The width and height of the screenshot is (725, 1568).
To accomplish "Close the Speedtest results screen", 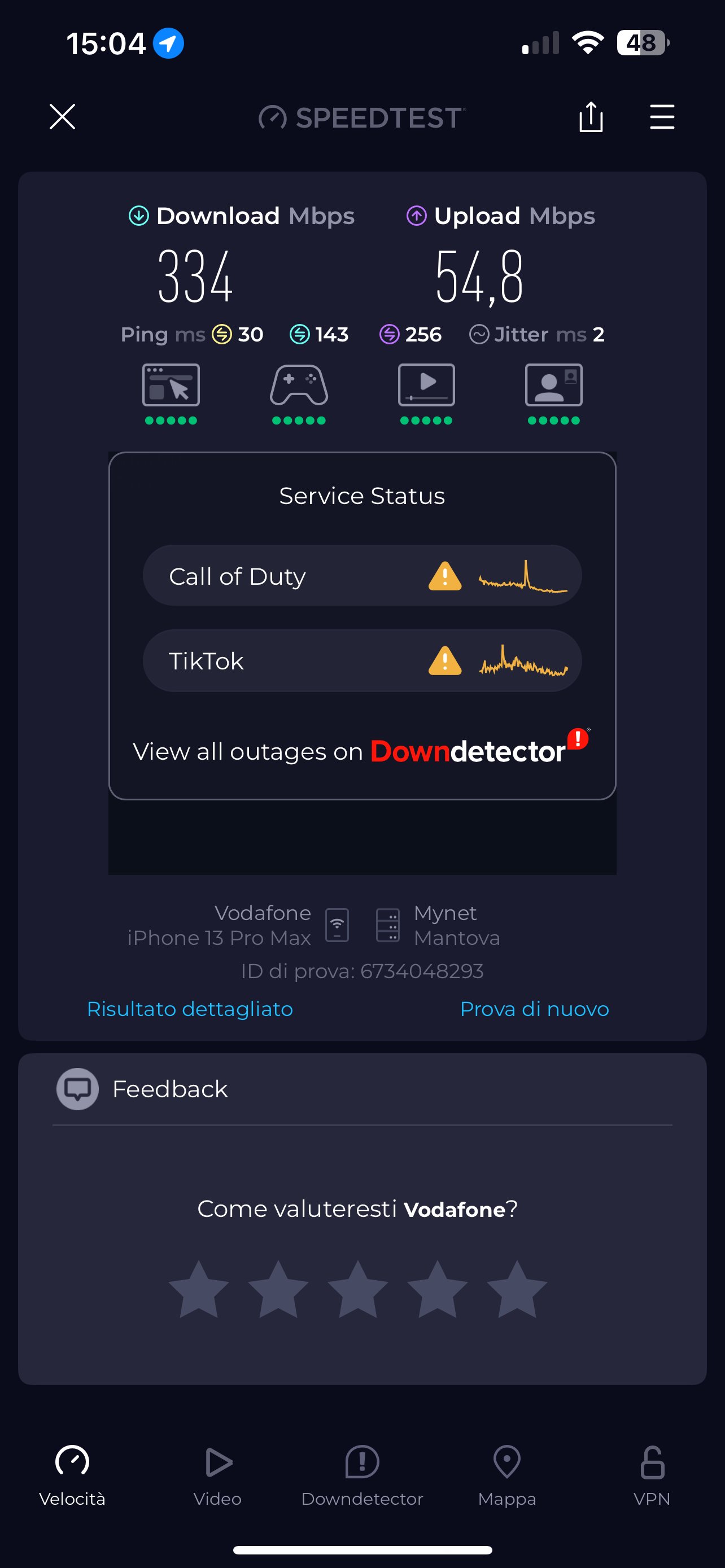I will click(x=62, y=116).
